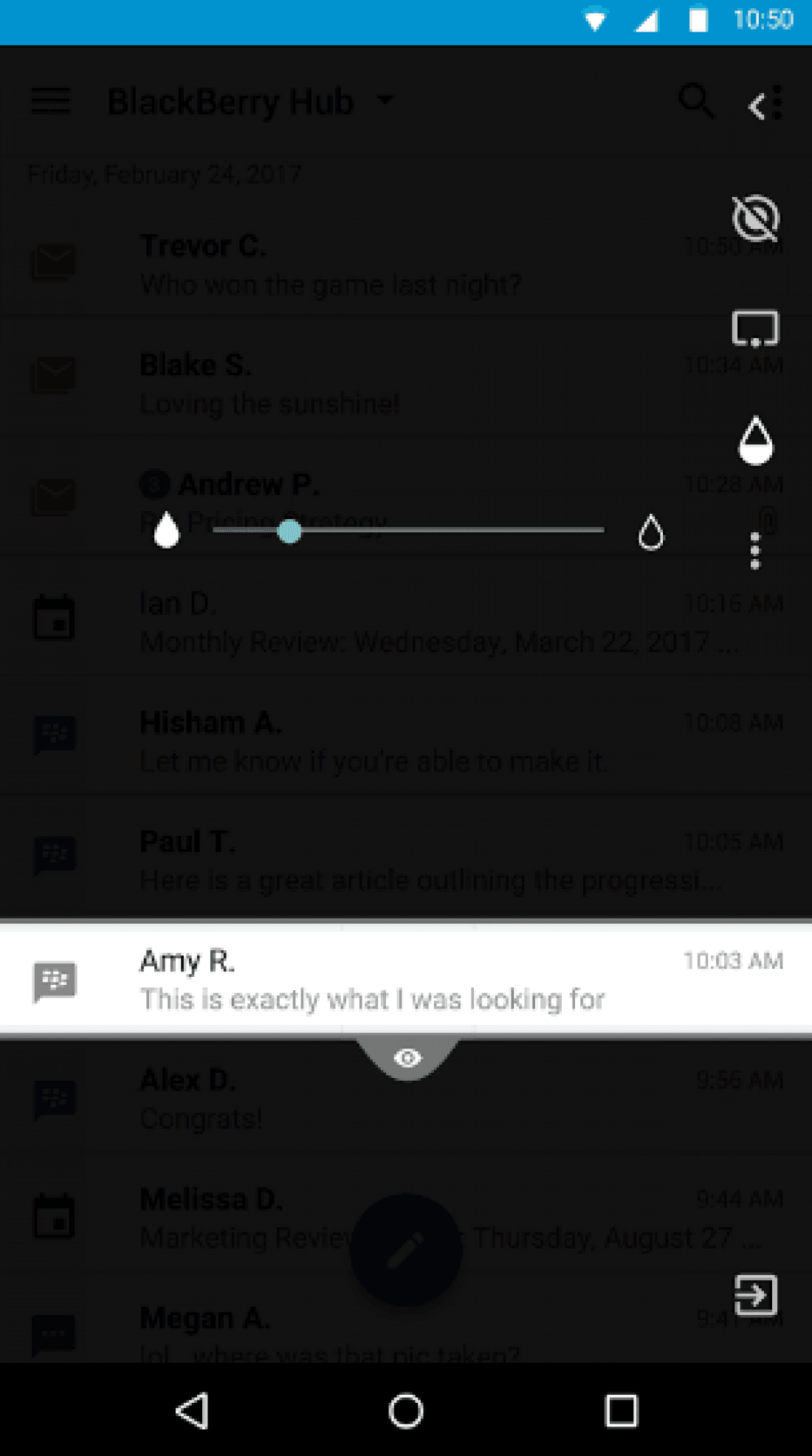Viewport: 812px width, 1456px height.
Task: Go back using the system back button
Action: tap(192, 1411)
